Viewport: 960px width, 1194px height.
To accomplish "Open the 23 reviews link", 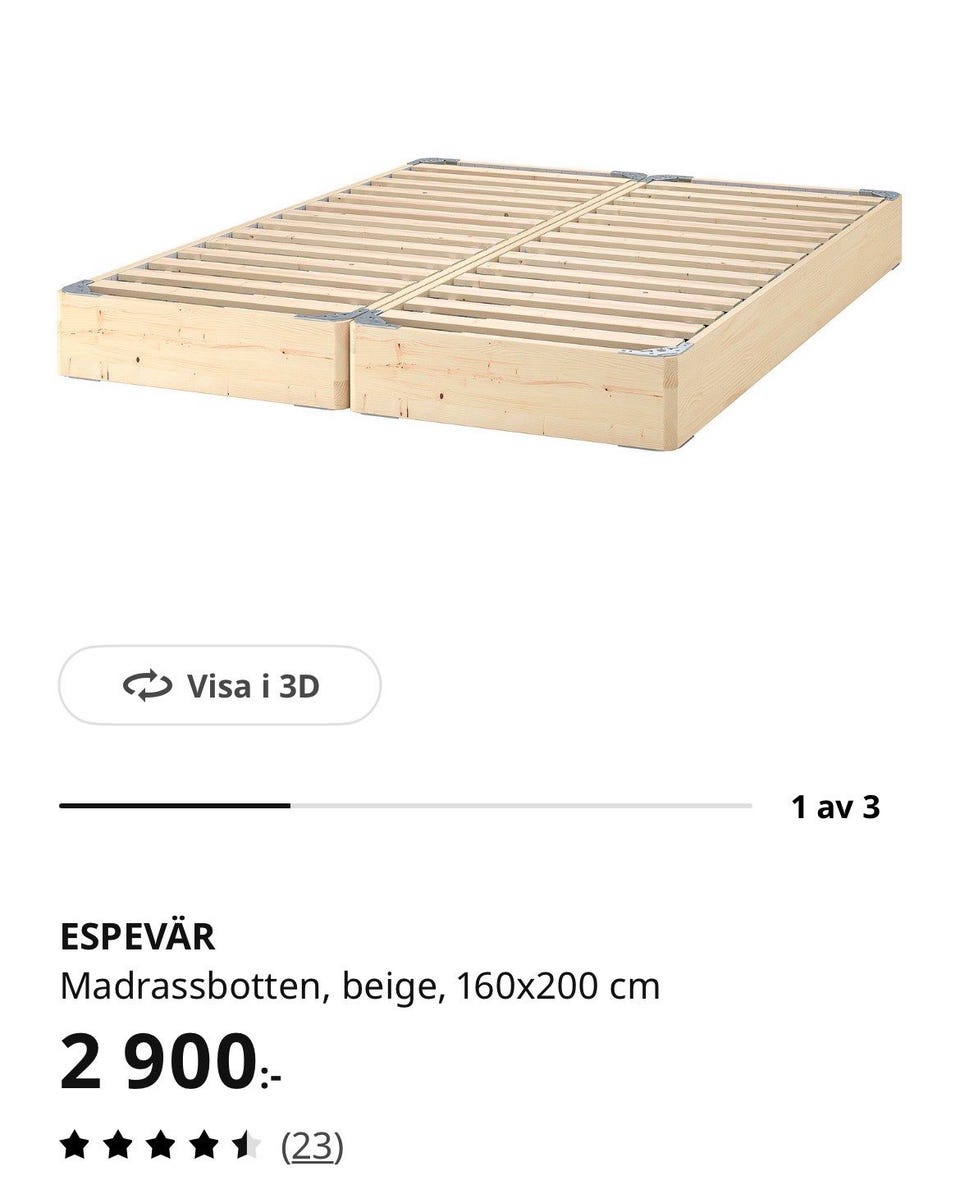I will click(311, 1145).
